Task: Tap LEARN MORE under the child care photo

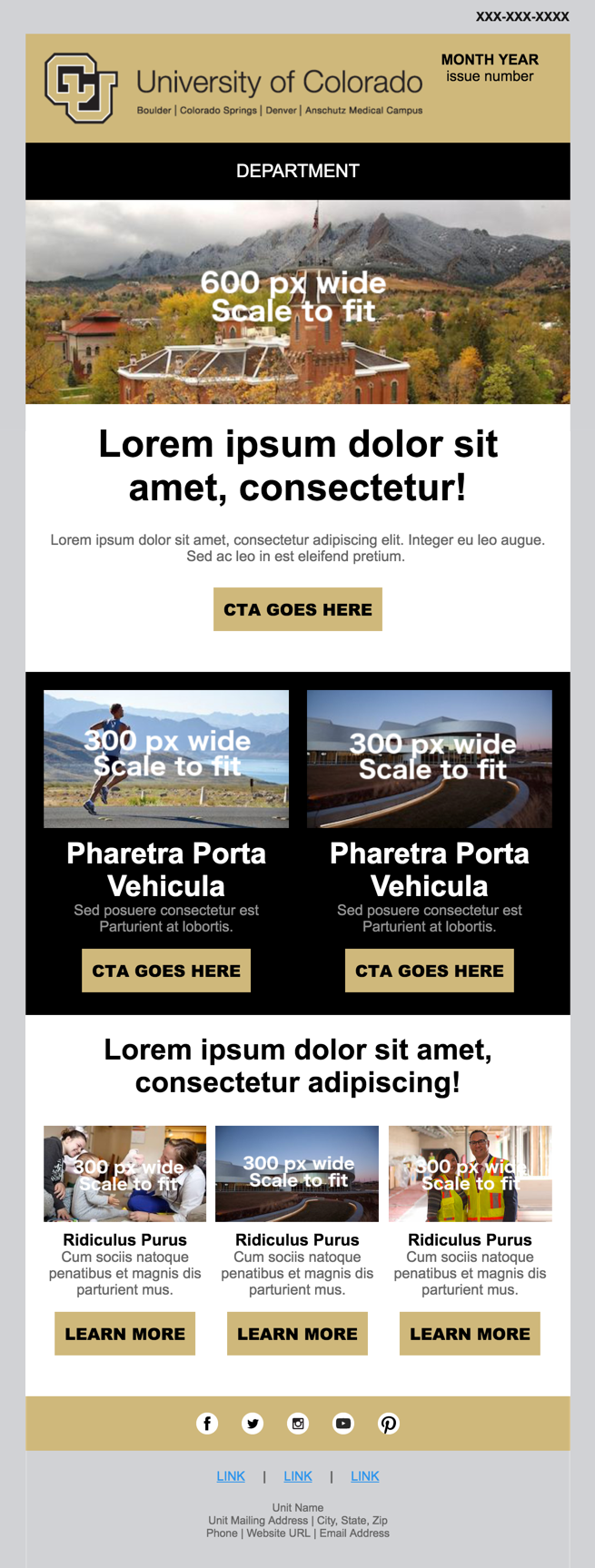Action: click(124, 1334)
